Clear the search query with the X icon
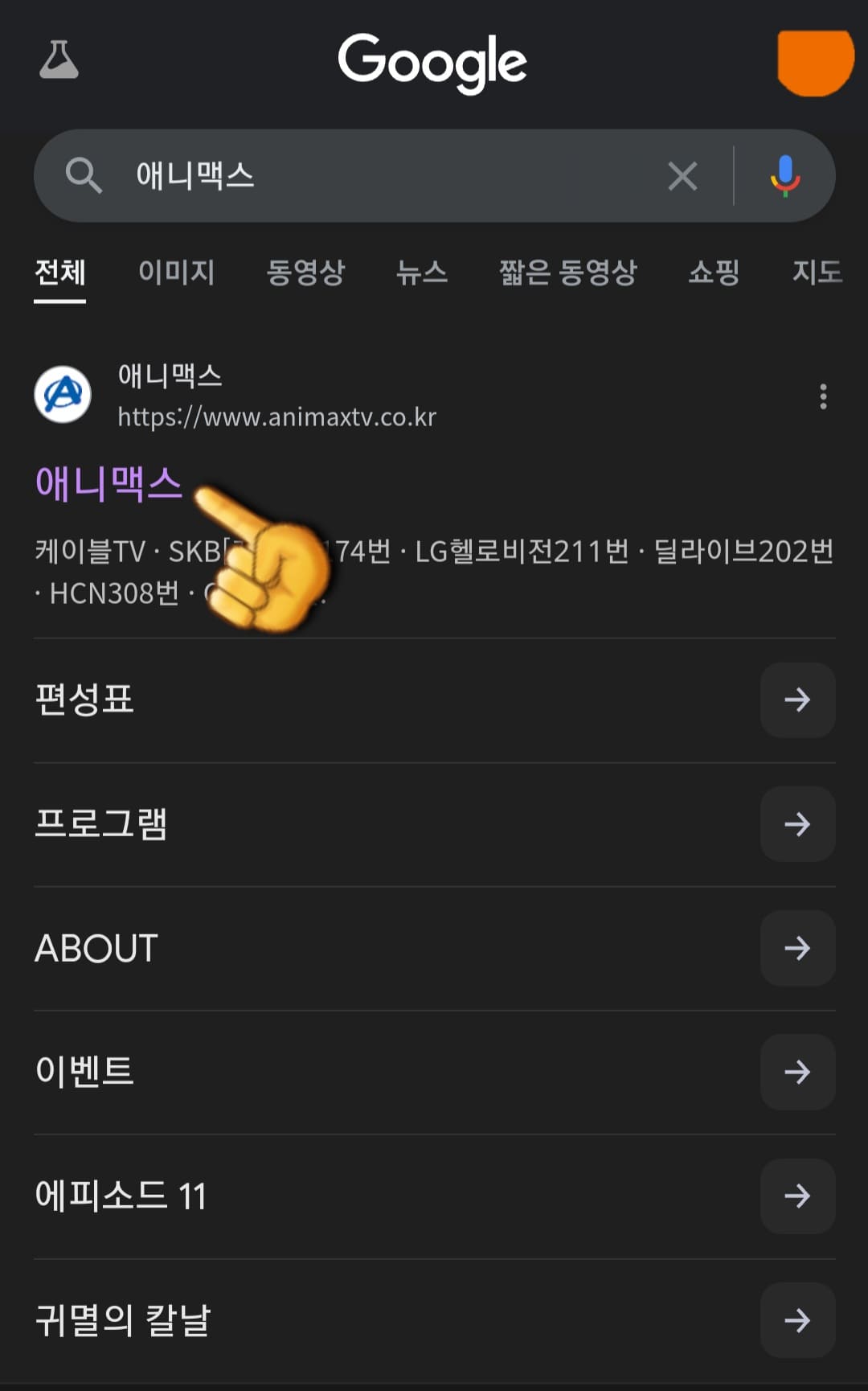 click(682, 175)
